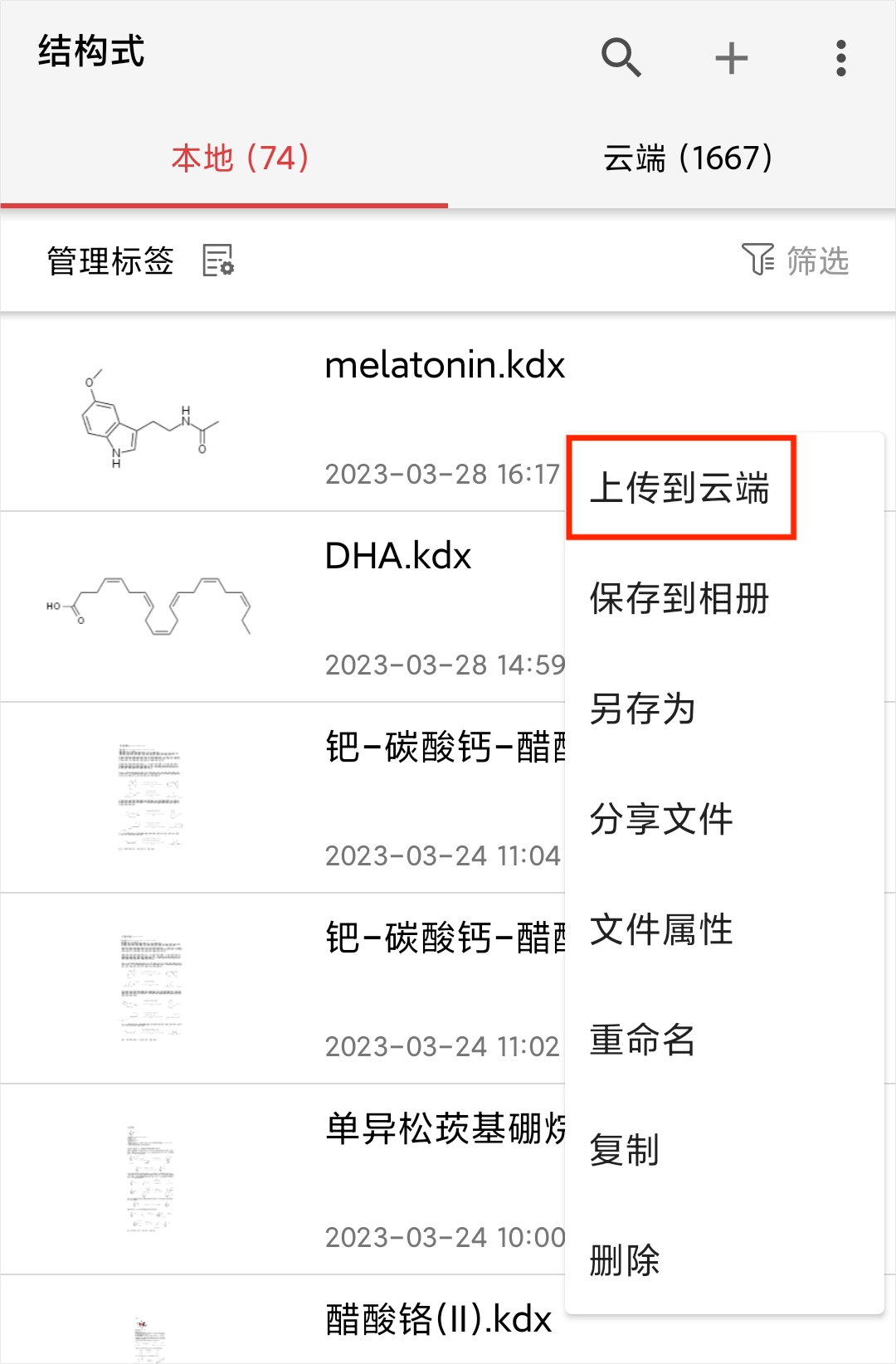896x1364 pixels.
Task: Open 文件属性 from the popup menu
Action: [x=660, y=930]
